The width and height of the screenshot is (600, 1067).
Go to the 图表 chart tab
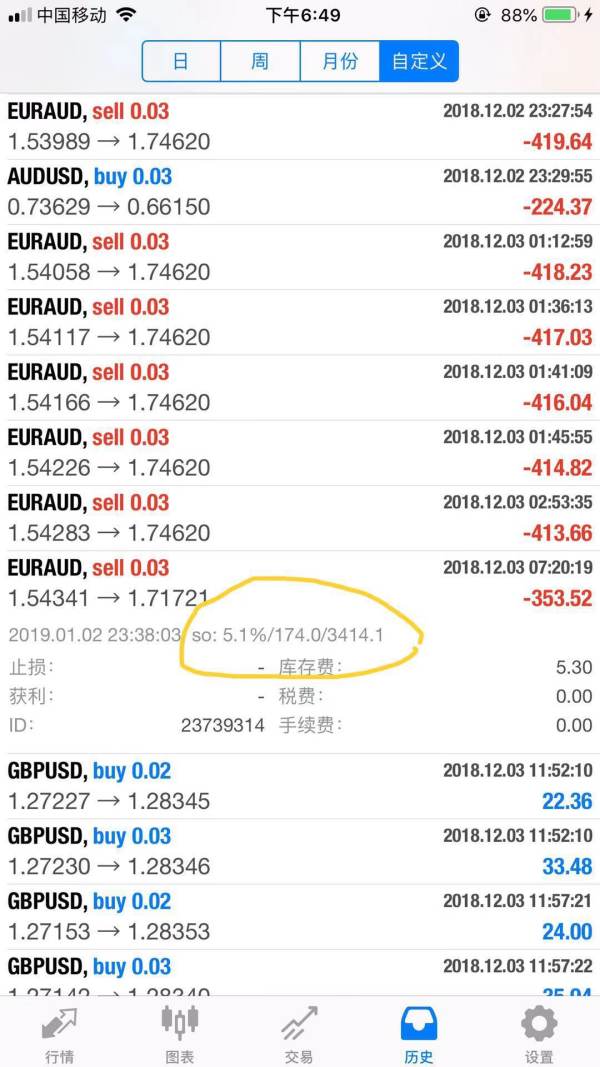pyautogui.click(x=180, y=1033)
